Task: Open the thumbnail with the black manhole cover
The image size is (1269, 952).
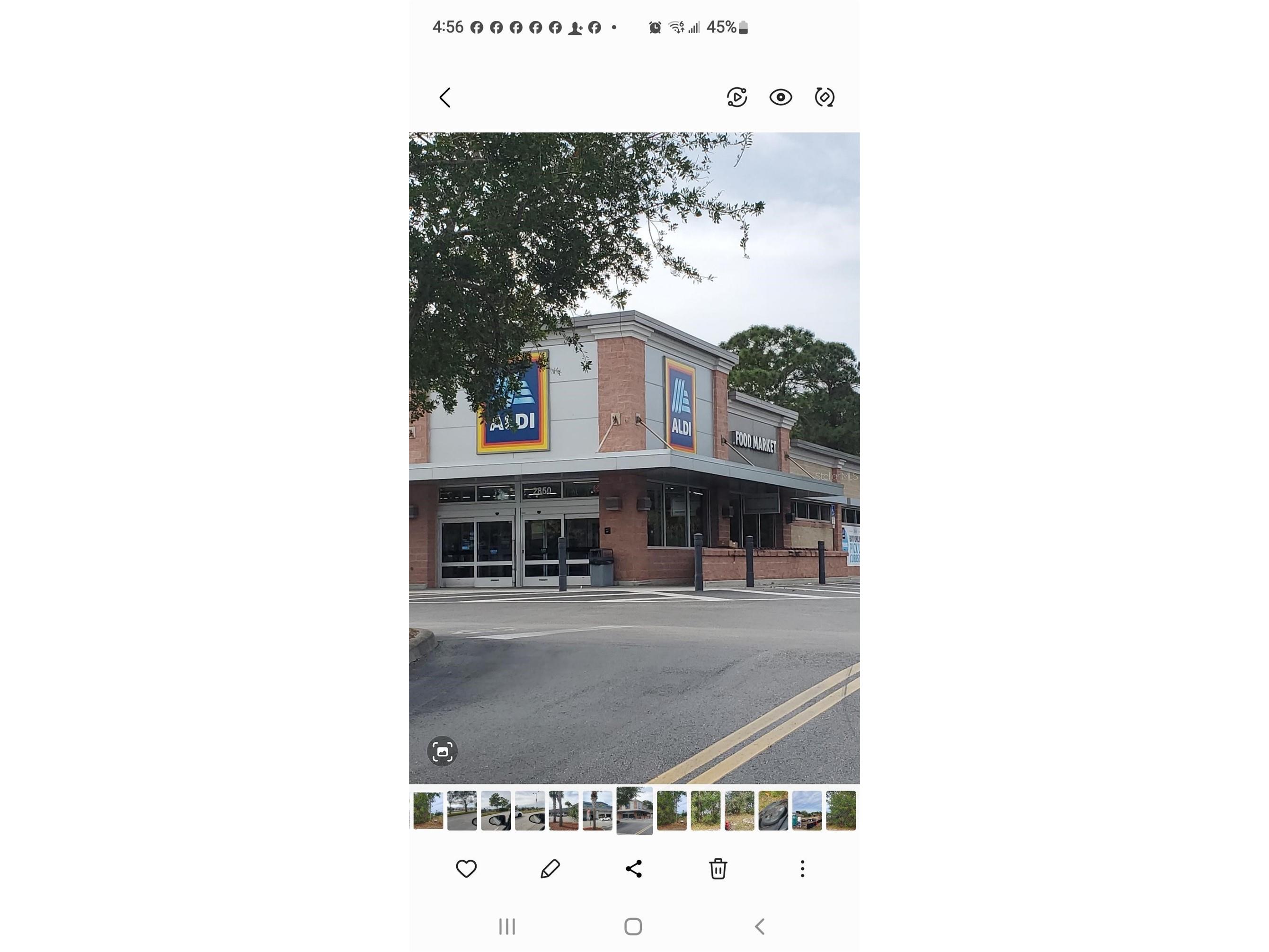Action: [773, 810]
